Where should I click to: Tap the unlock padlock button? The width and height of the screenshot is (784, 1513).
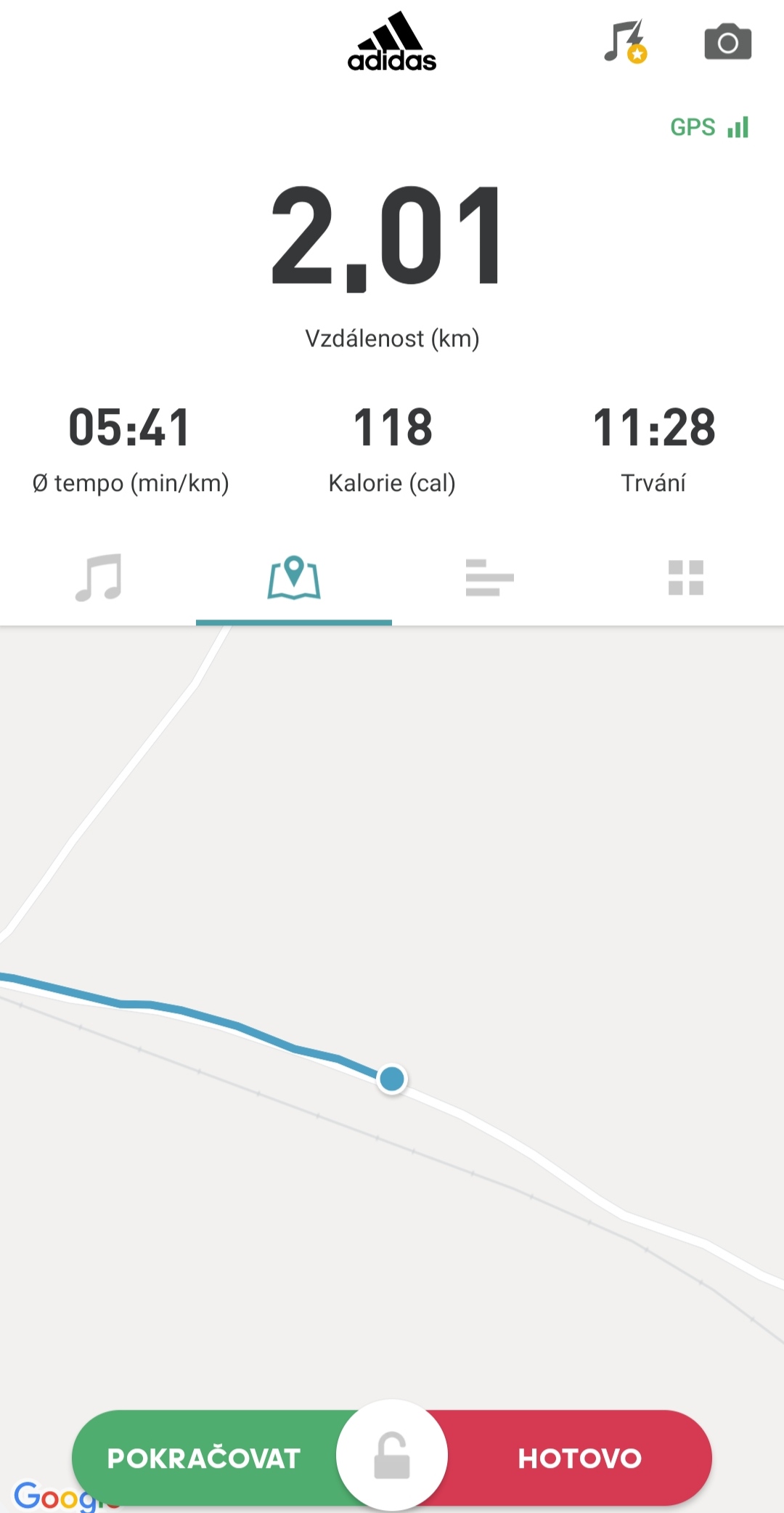(x=392, y=1456)
